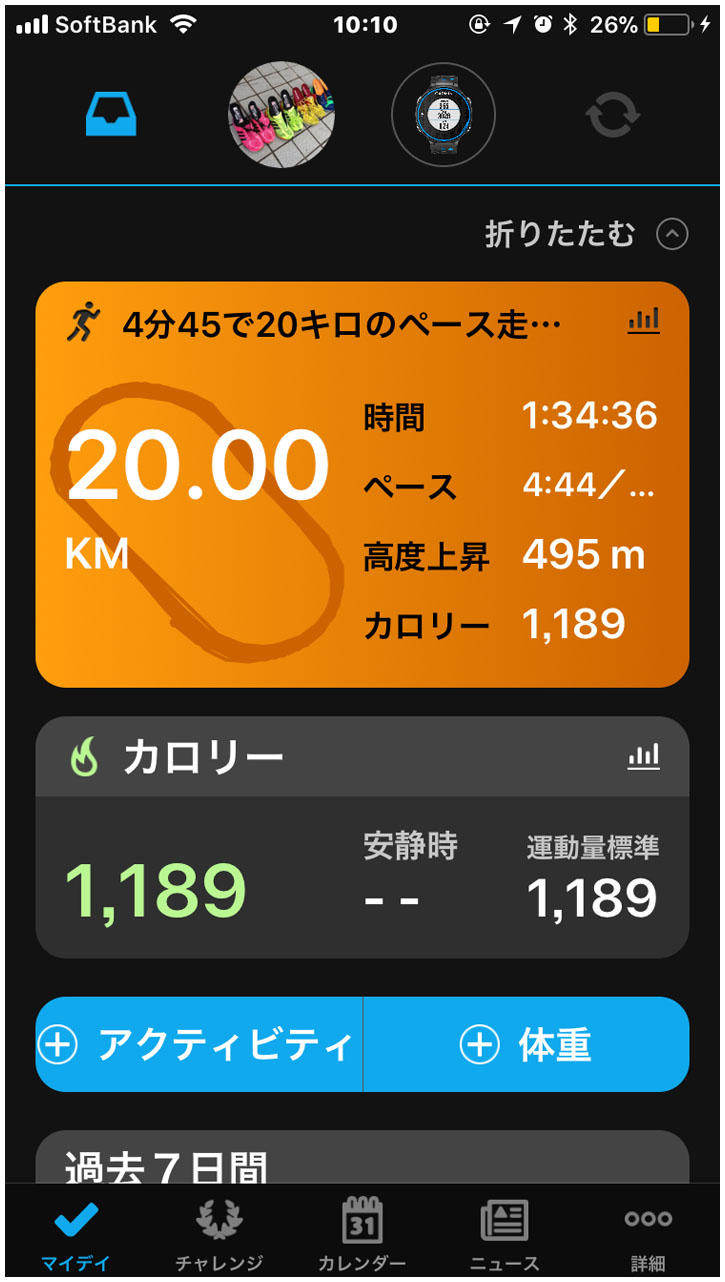725x1282 pixels.
Task: Open chart icon on the running card
Action: coord(644,321)
